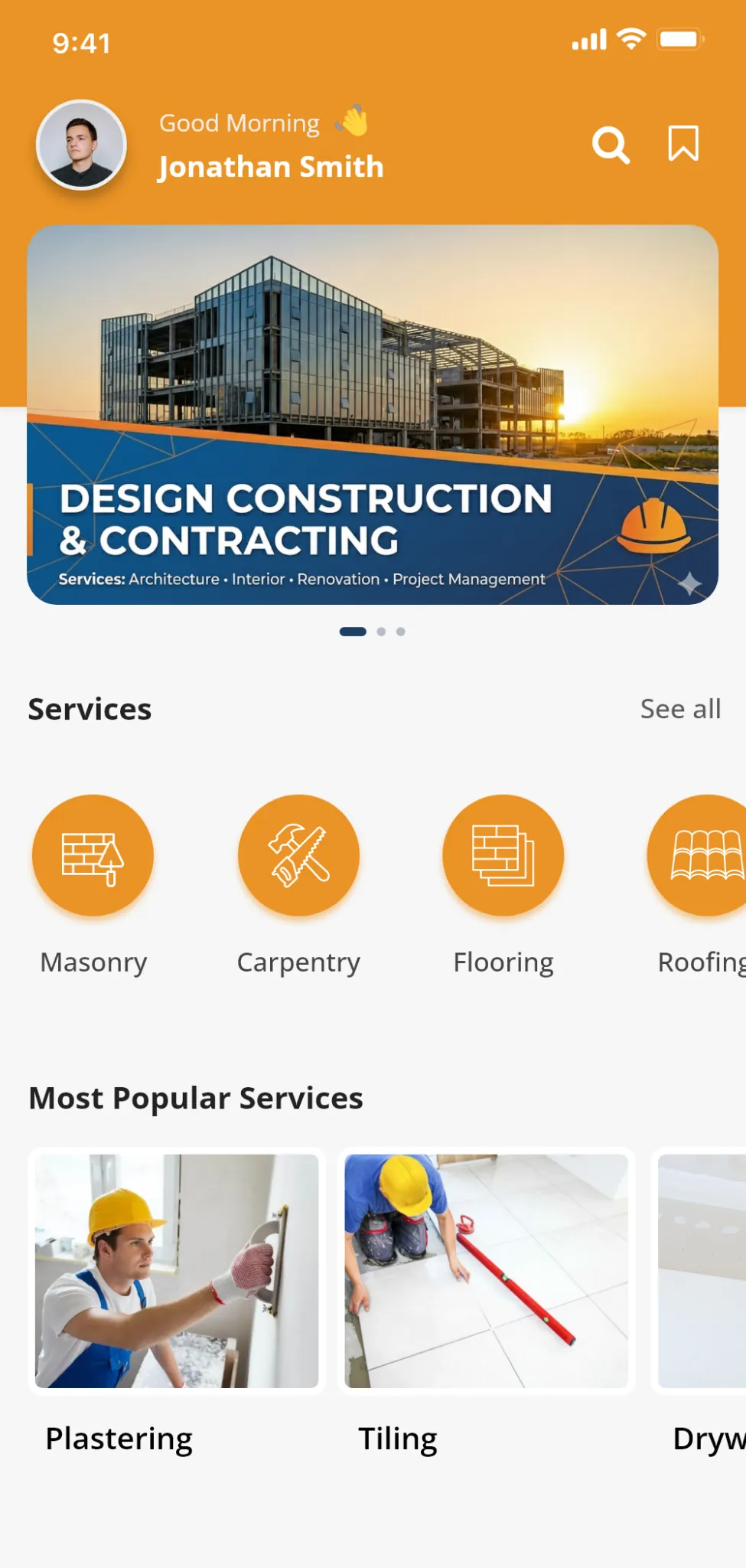Viewport: 746px width, 1568px height.
Task: Tap the Jonathan Smith name text
Action: tap(271, 167)
